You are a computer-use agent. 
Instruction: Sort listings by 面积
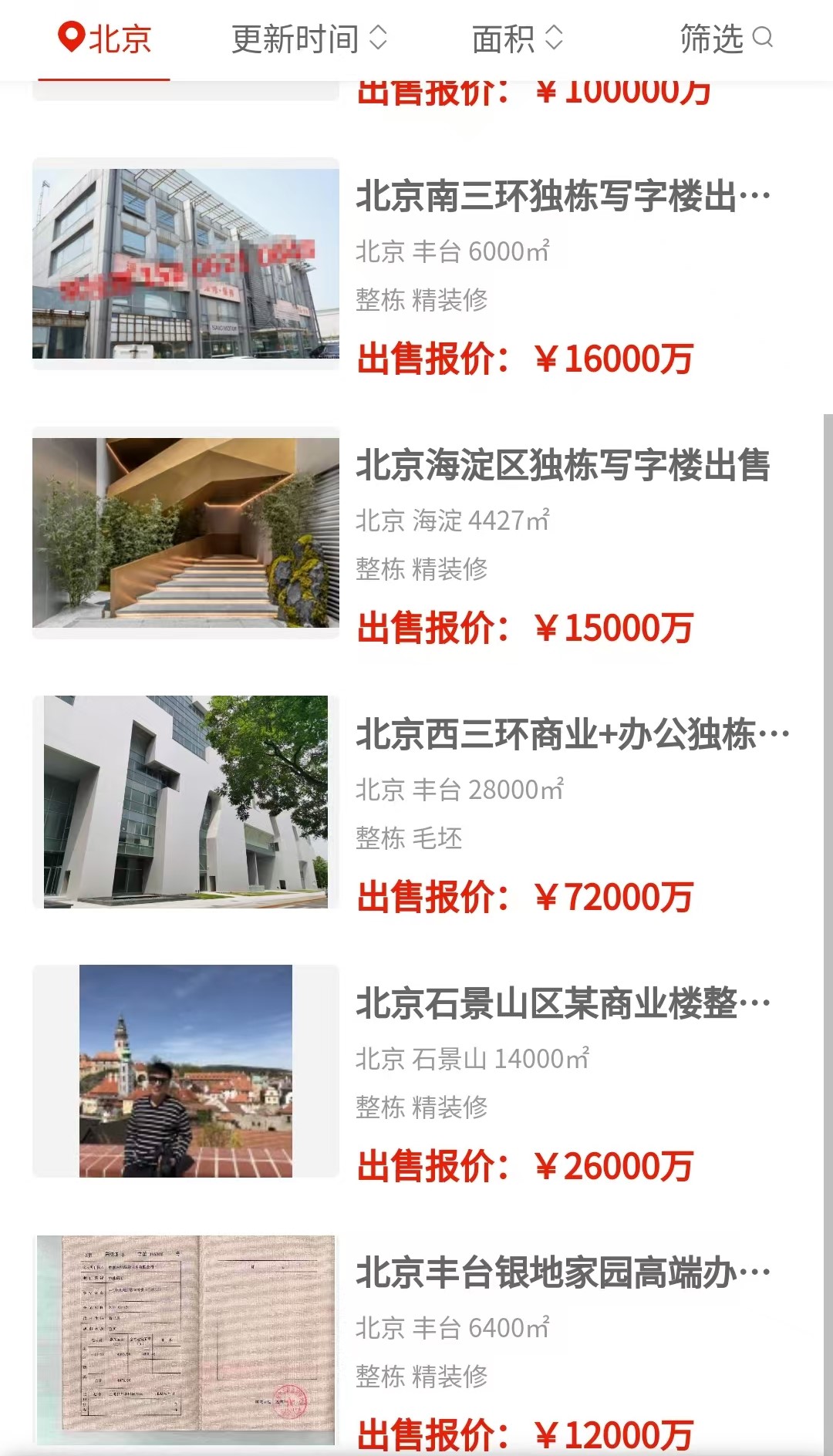pos(518,39)
